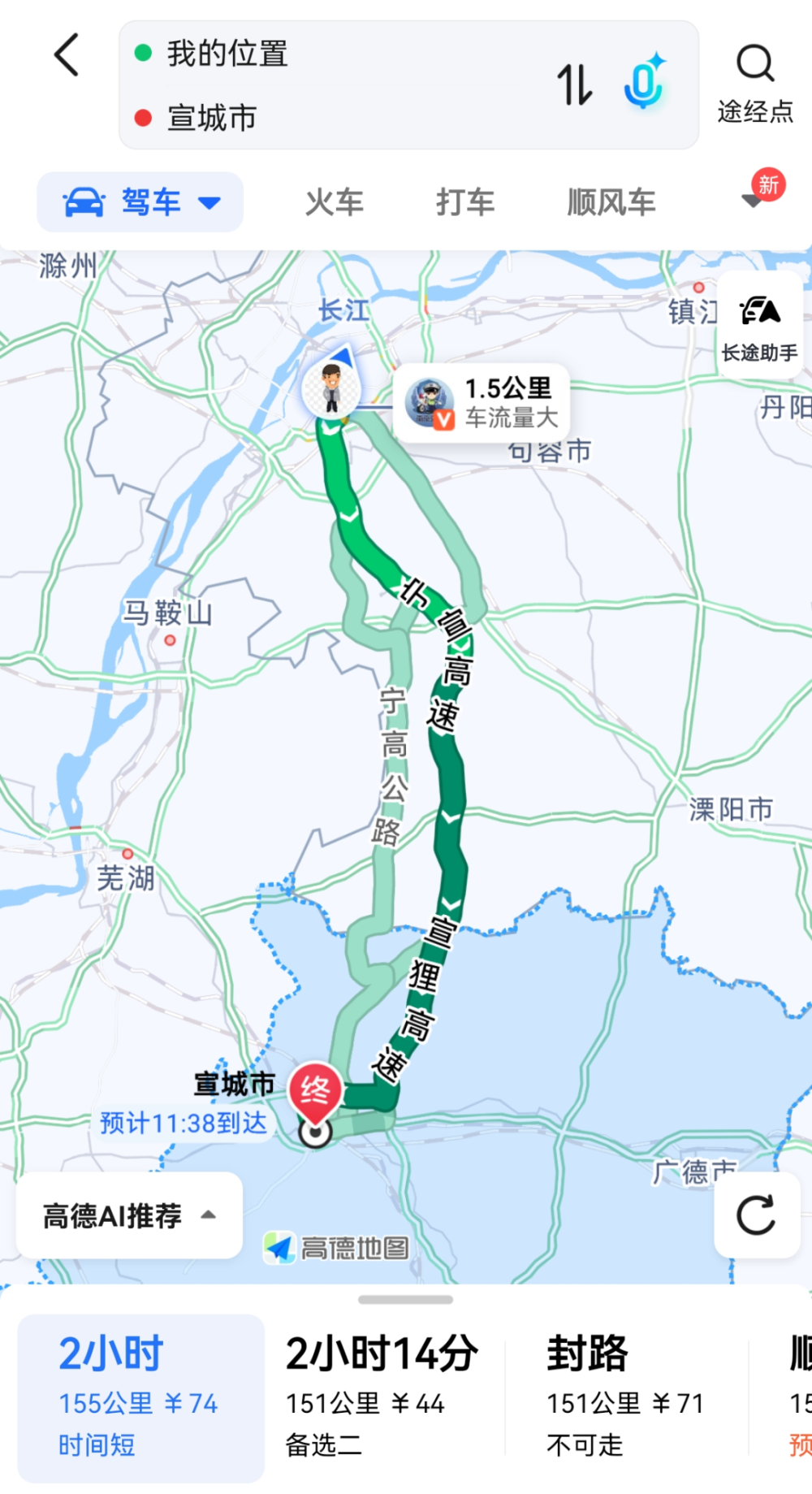Viewport: 812px width, 1494px height.
Task: View the 1.5公里 车流量大 traffic alert
Action: click(x=483, y=403)
